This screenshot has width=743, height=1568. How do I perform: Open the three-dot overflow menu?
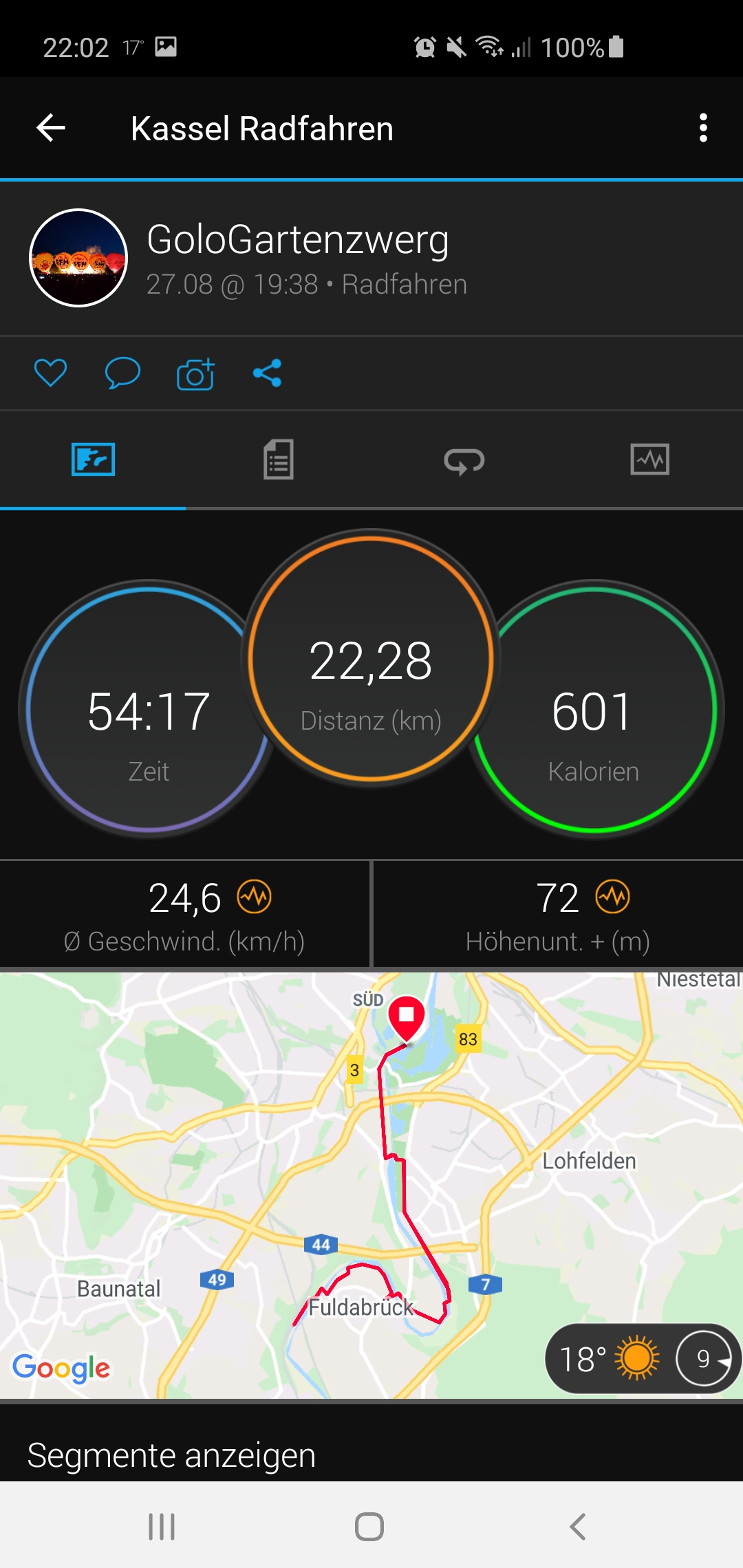(702, 128)
